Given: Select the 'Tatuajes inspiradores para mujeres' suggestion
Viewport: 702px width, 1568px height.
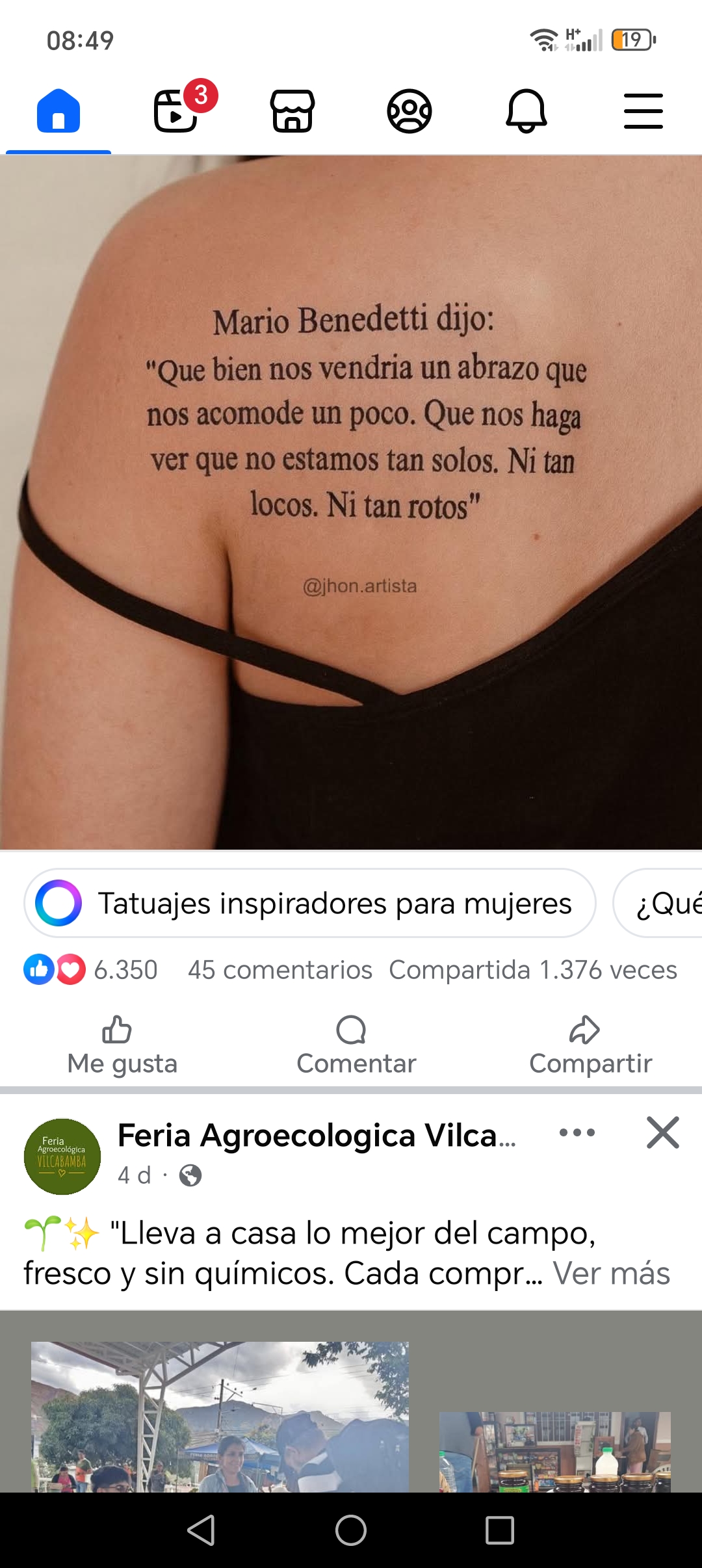Looking at the screenshot, I should 310,903.
